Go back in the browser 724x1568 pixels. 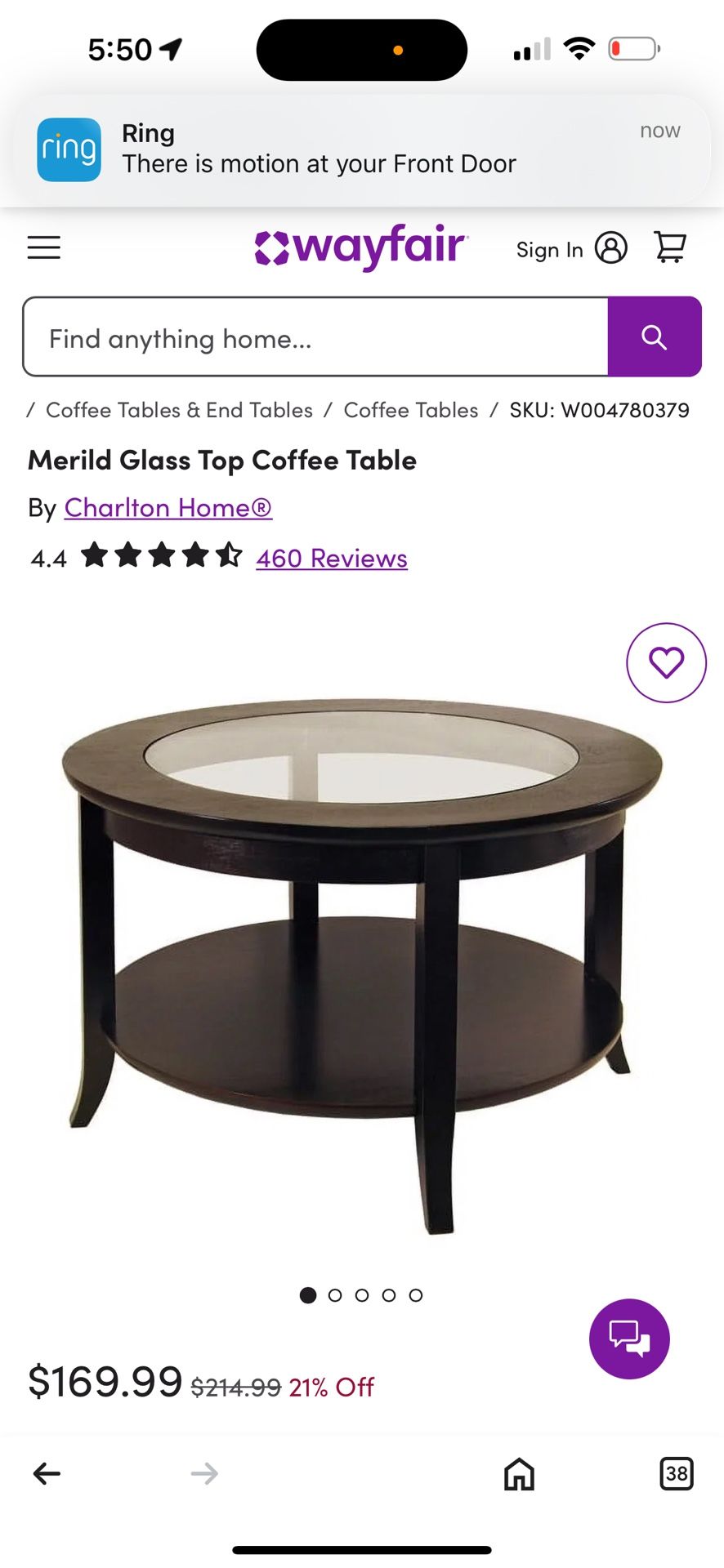point(47,1473)
